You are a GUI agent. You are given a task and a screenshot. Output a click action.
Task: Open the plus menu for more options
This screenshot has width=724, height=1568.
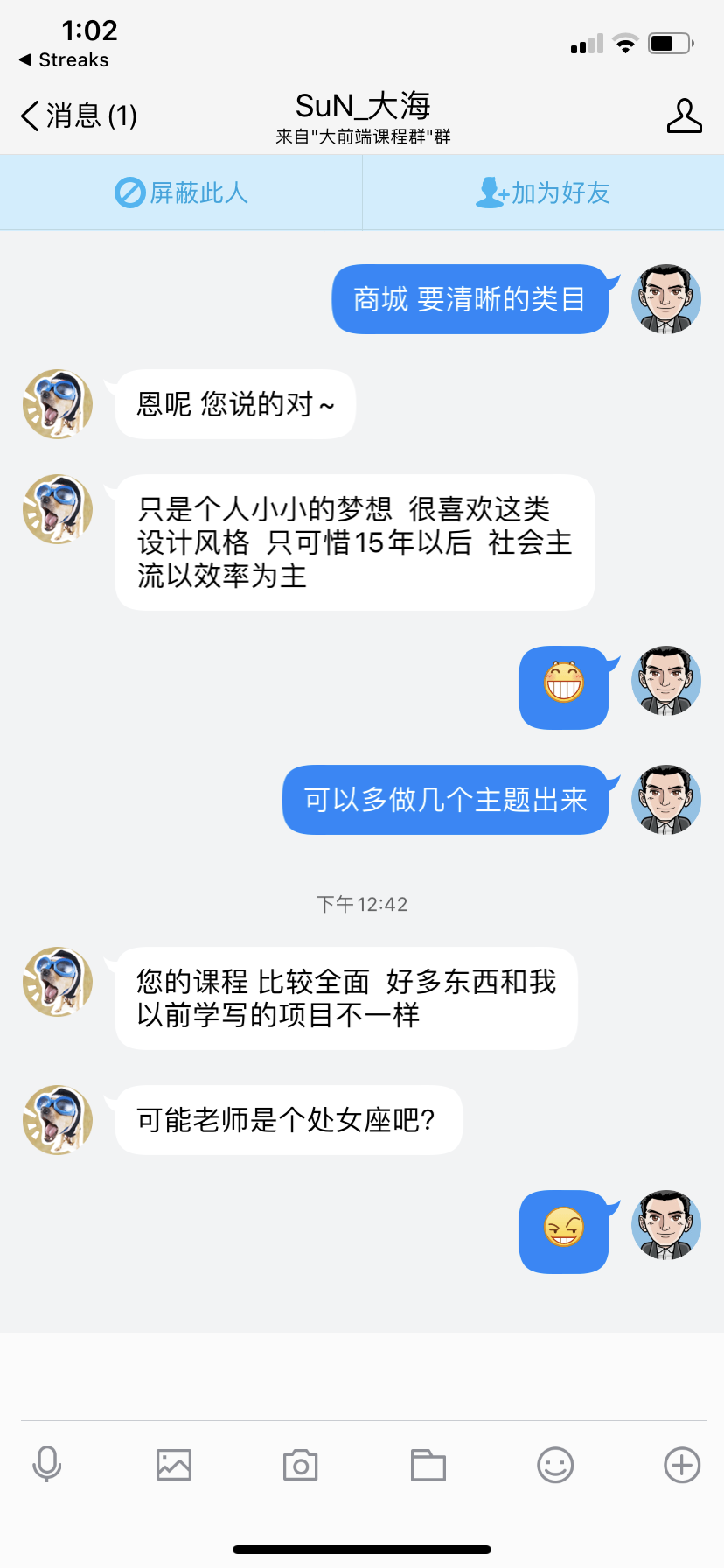tap(682, 1464)
